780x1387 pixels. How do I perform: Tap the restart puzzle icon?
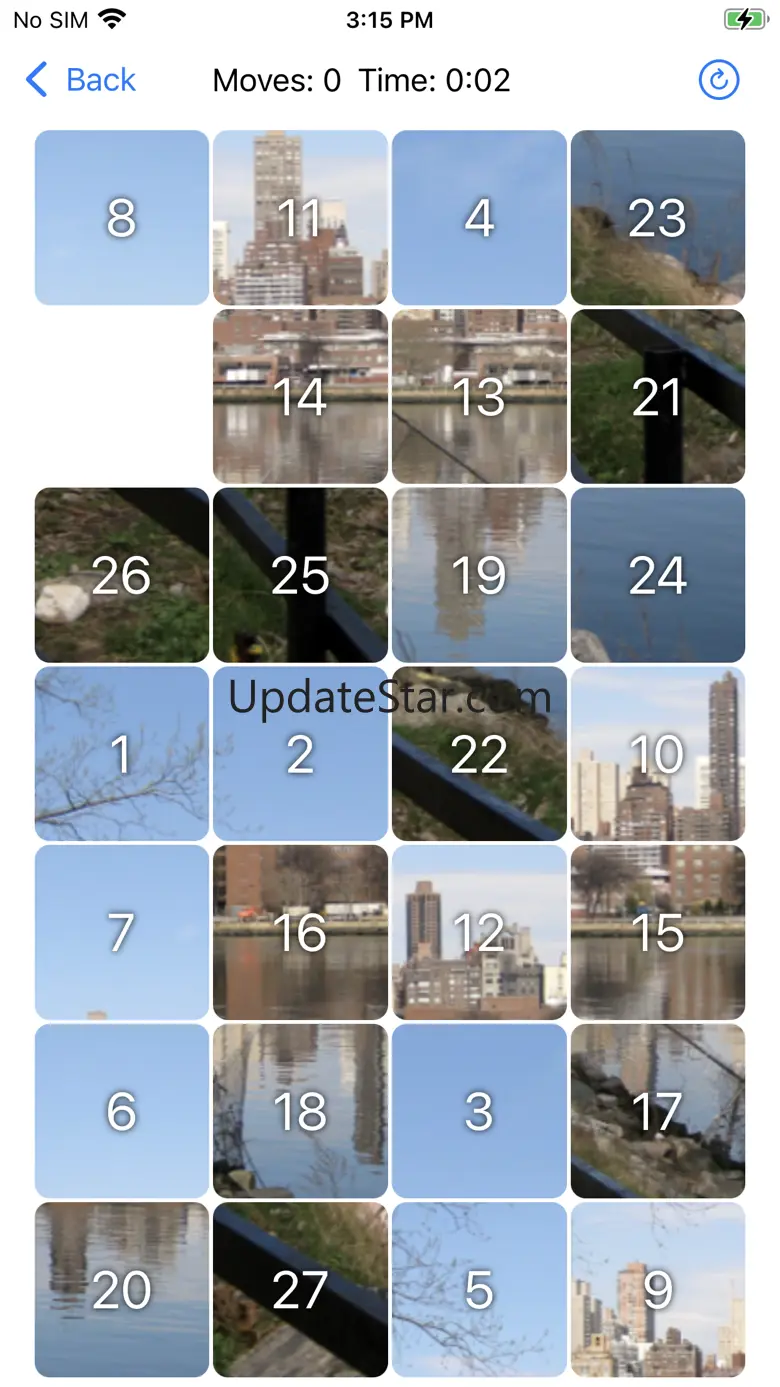click(x=719, y=80)
